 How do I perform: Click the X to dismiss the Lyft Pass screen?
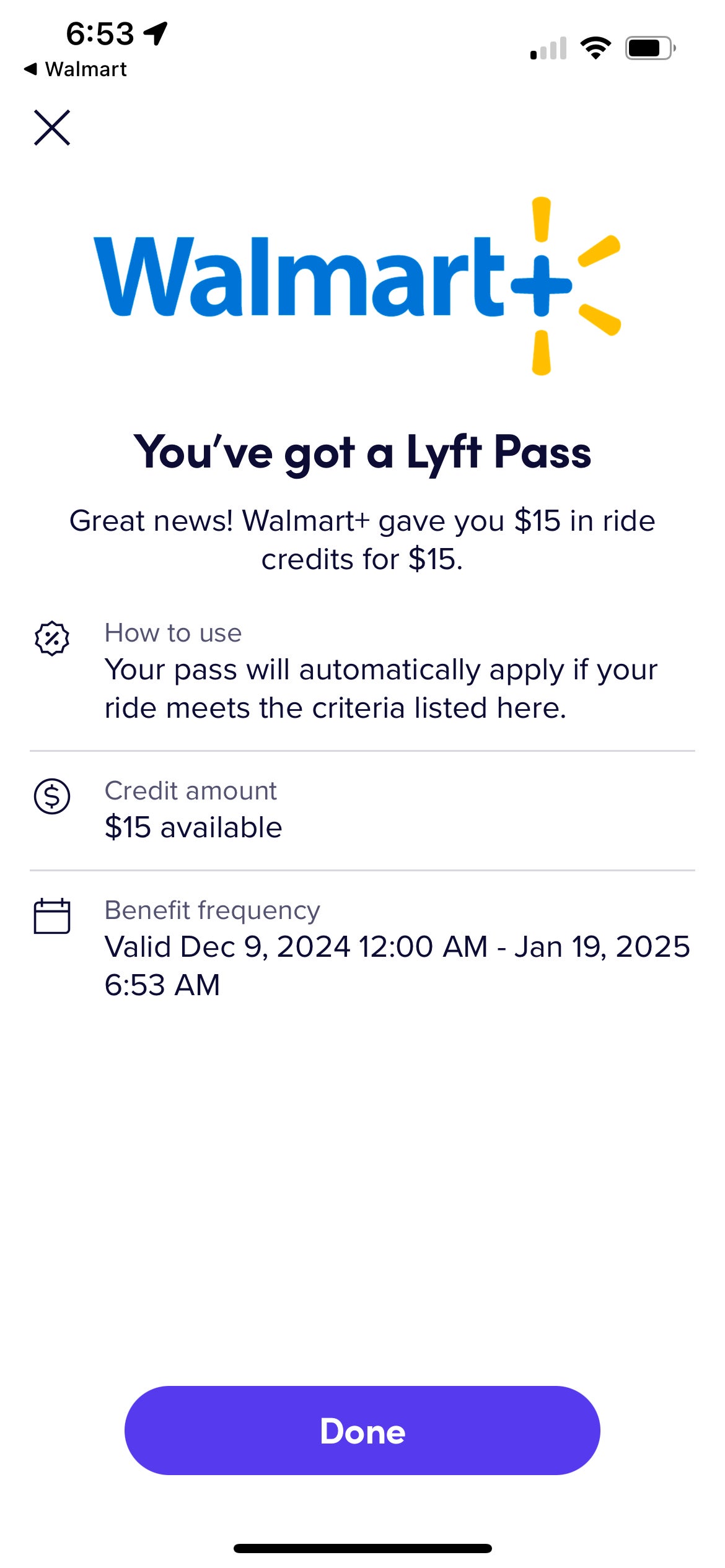tap(52, 128)
